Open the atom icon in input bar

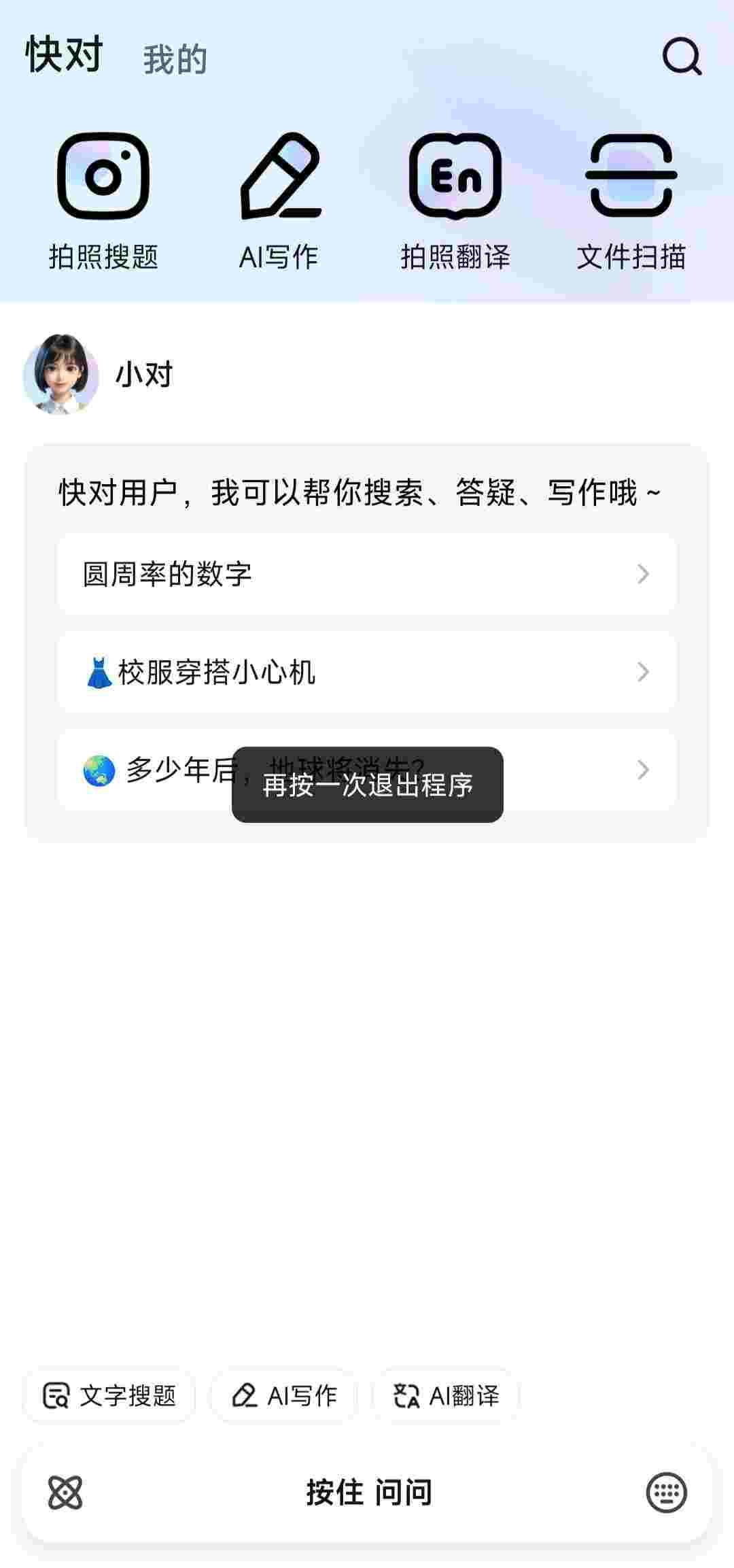pyautogui.click(x=65, y=1493)
